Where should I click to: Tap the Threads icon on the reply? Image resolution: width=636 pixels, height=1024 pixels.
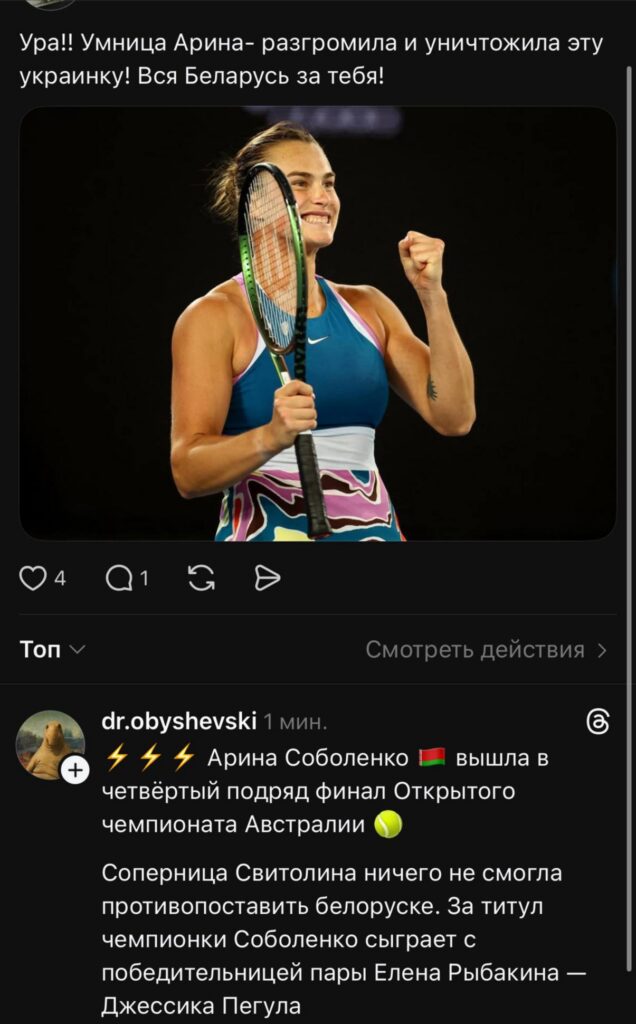597,722
